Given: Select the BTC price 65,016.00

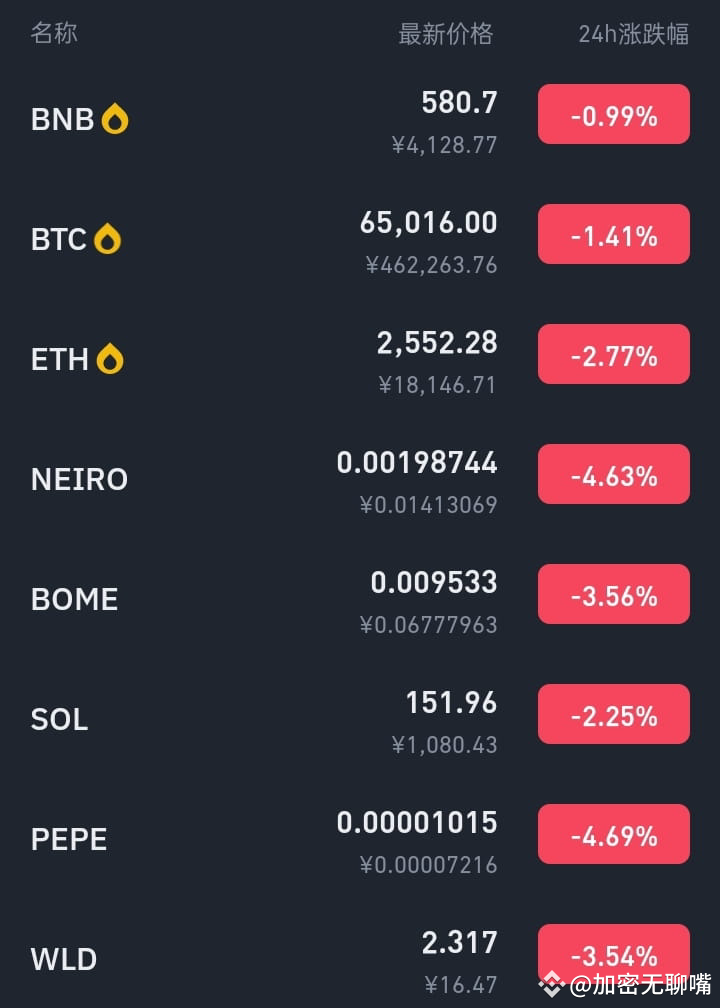Looking at the screenshot, I should [428, 222].
